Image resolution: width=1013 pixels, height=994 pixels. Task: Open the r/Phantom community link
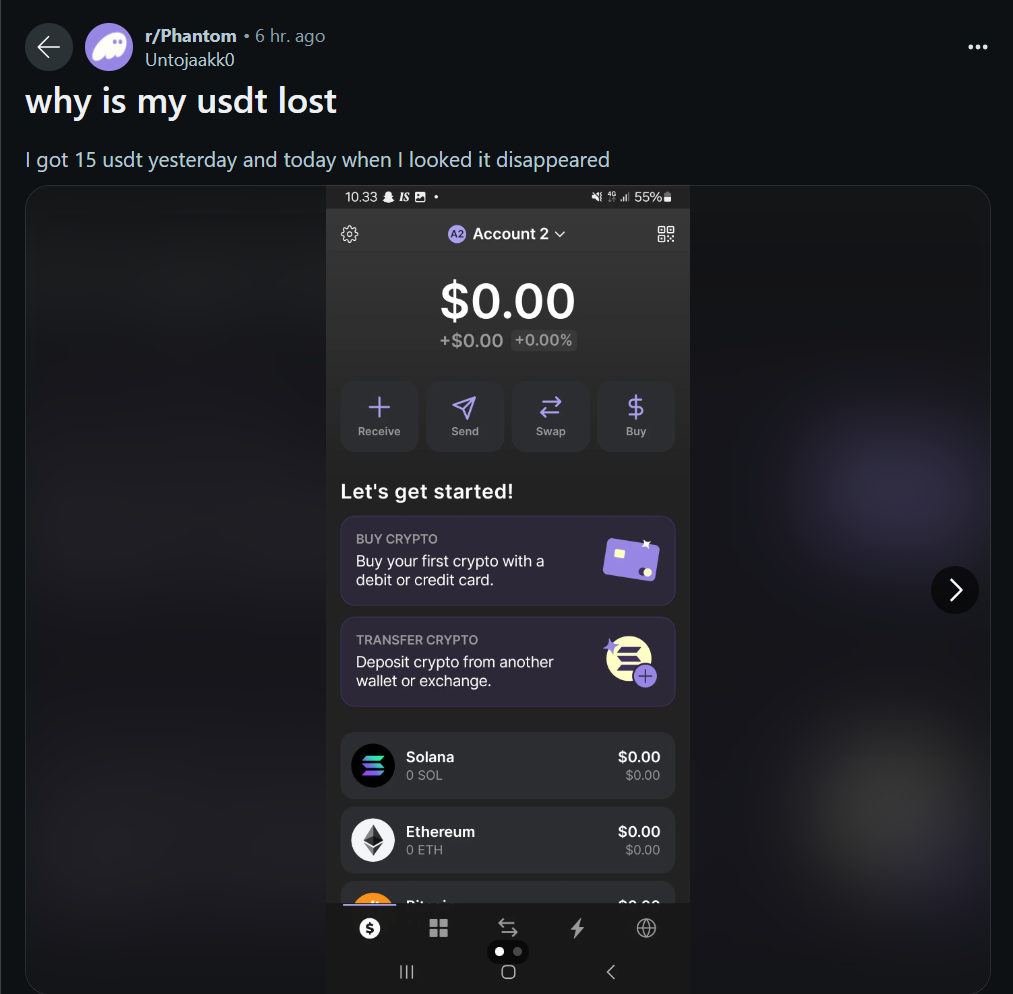(191, 36)
